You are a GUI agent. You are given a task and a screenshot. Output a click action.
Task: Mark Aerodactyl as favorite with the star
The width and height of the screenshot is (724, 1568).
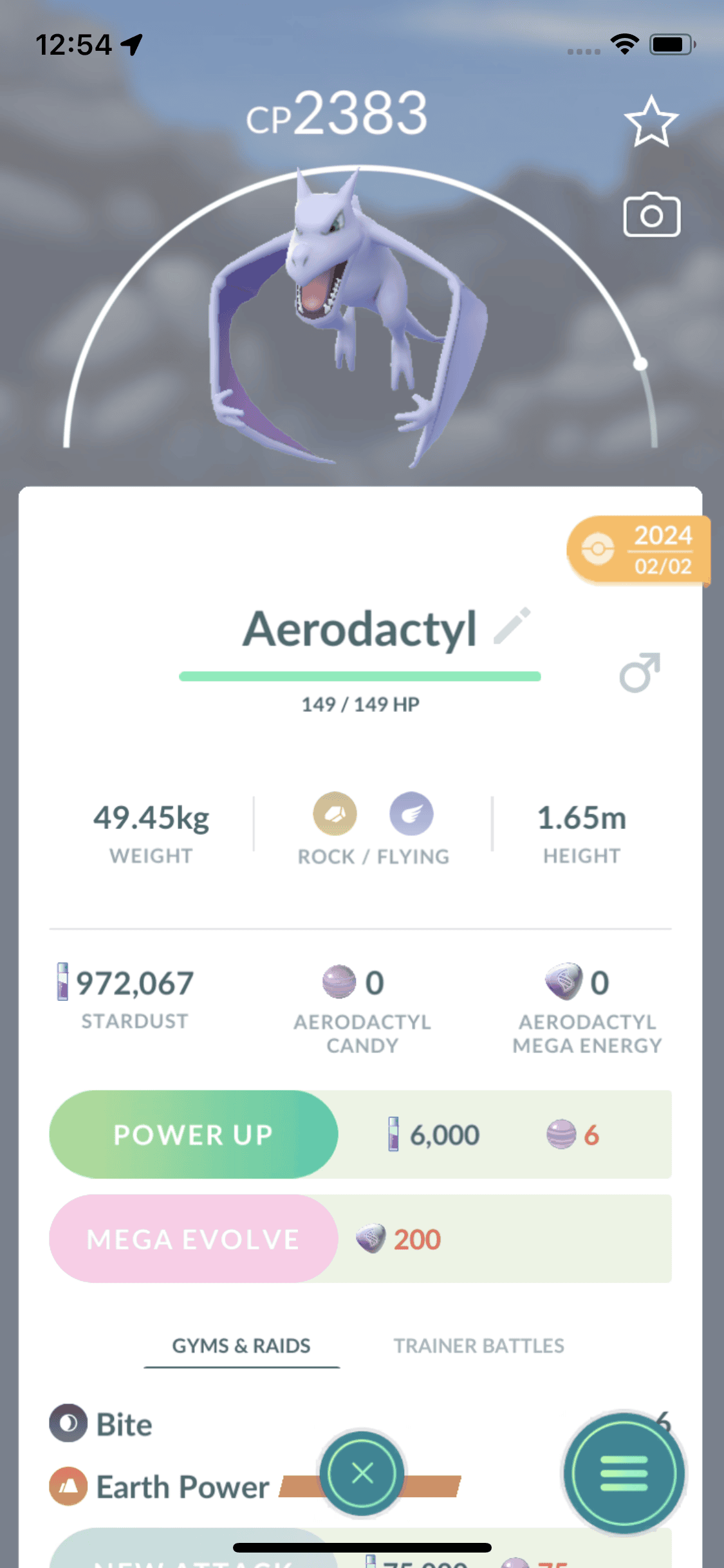[651, 122]
